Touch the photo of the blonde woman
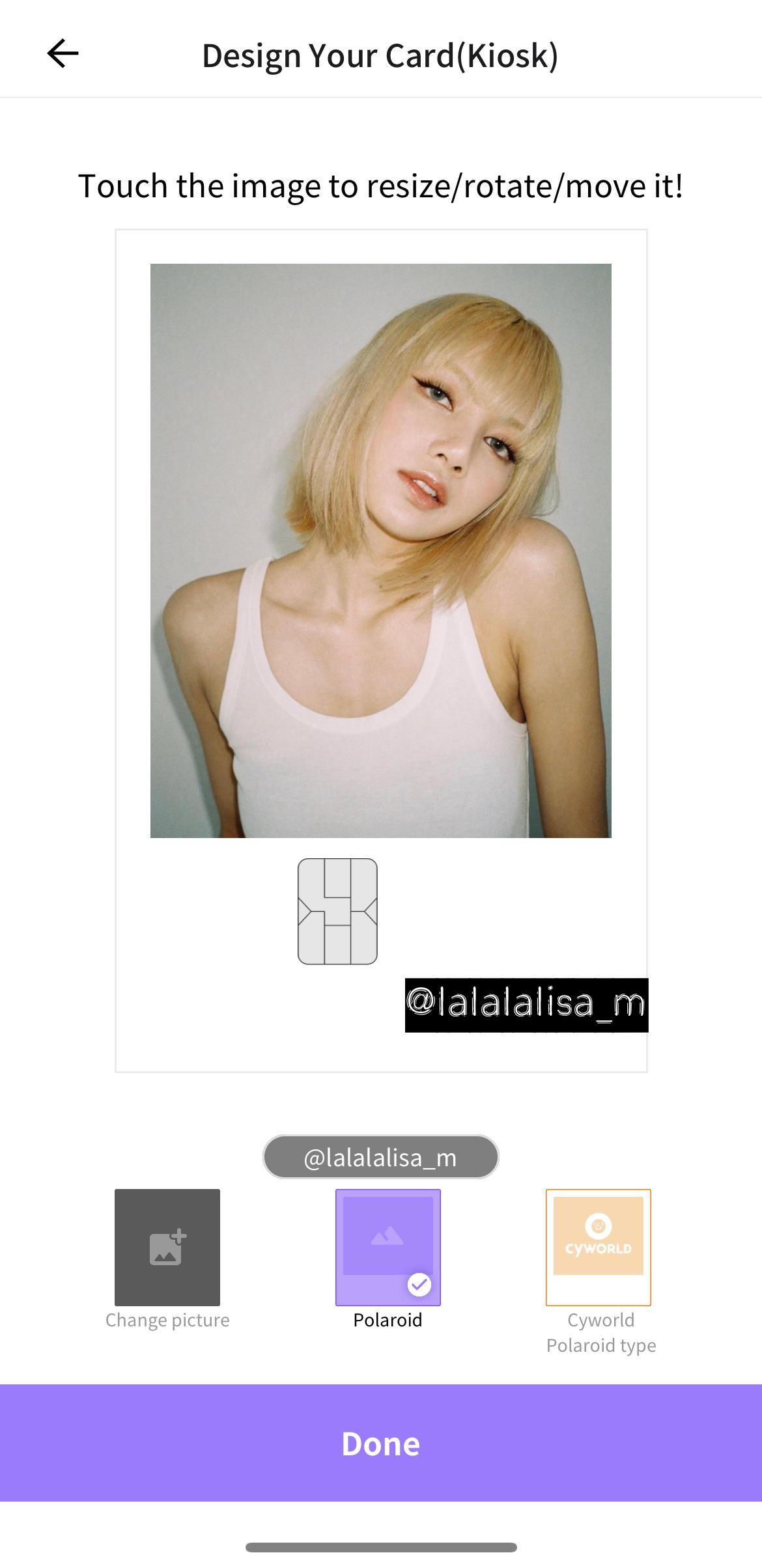Screen dimensions: 762x1568 tap(381, 550)
